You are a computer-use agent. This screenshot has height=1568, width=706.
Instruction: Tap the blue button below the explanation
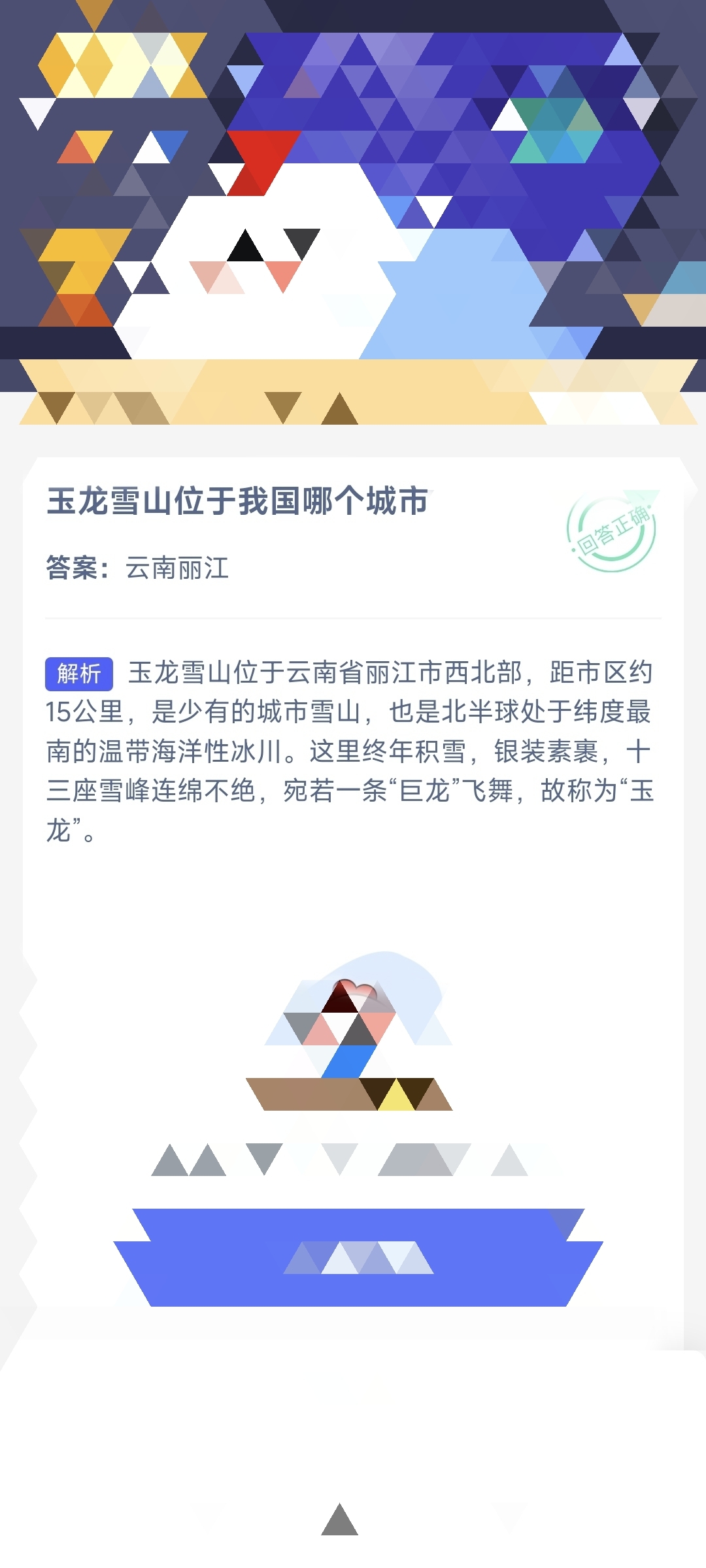coord(358,1257)
